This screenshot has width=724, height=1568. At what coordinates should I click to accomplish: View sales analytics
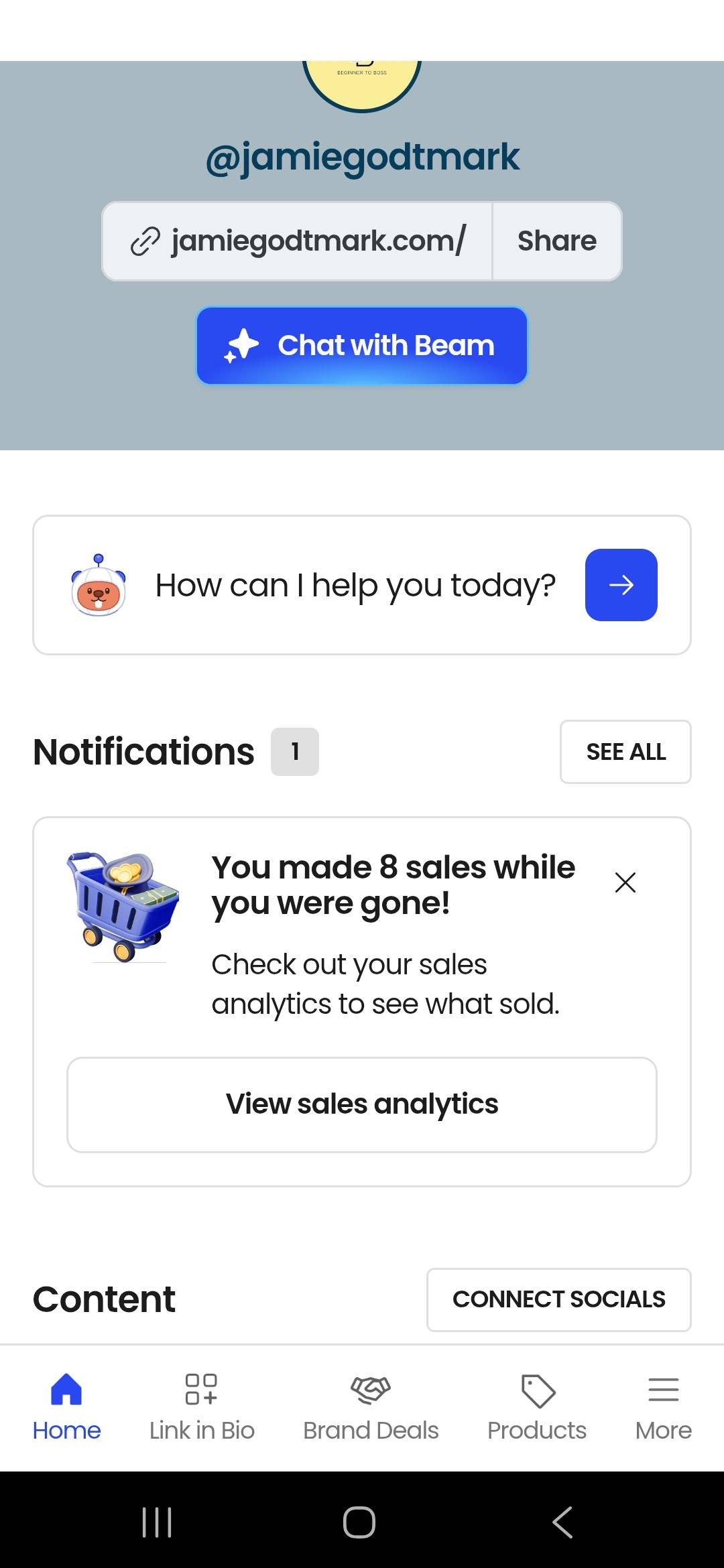[x=362, y=1104]
